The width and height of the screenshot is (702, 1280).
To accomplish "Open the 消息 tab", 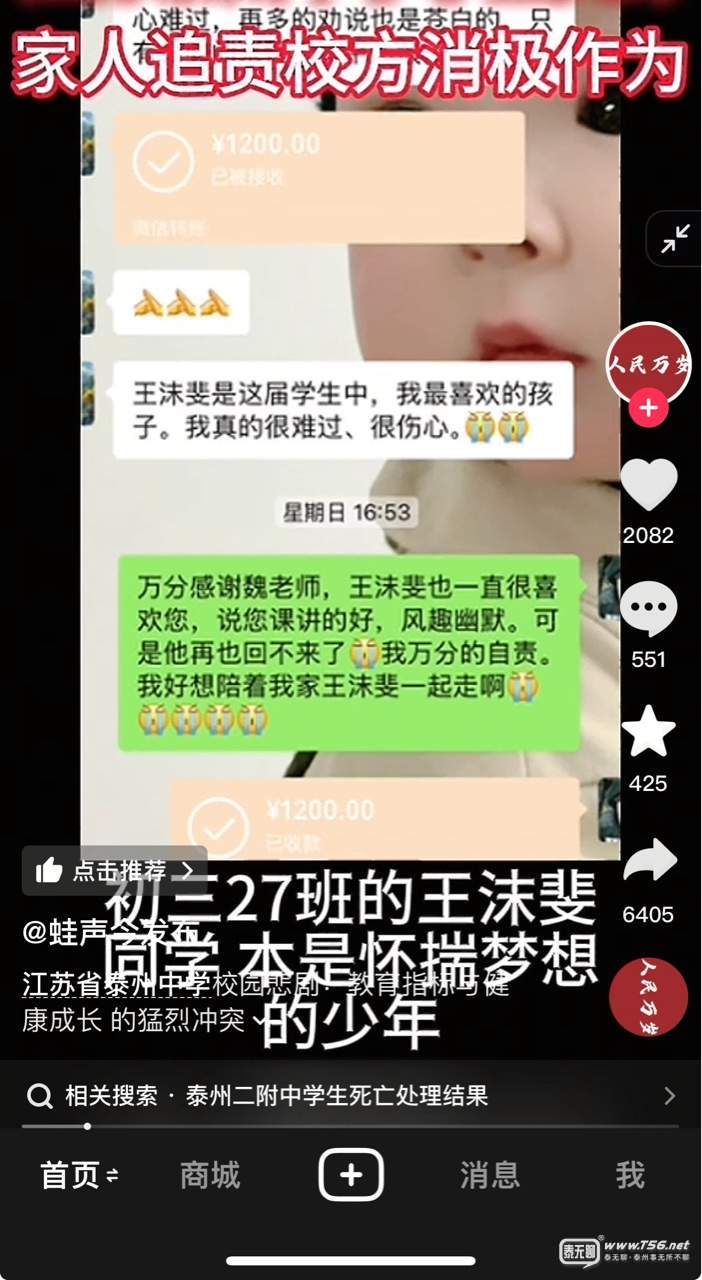I will coord(490,1175).
